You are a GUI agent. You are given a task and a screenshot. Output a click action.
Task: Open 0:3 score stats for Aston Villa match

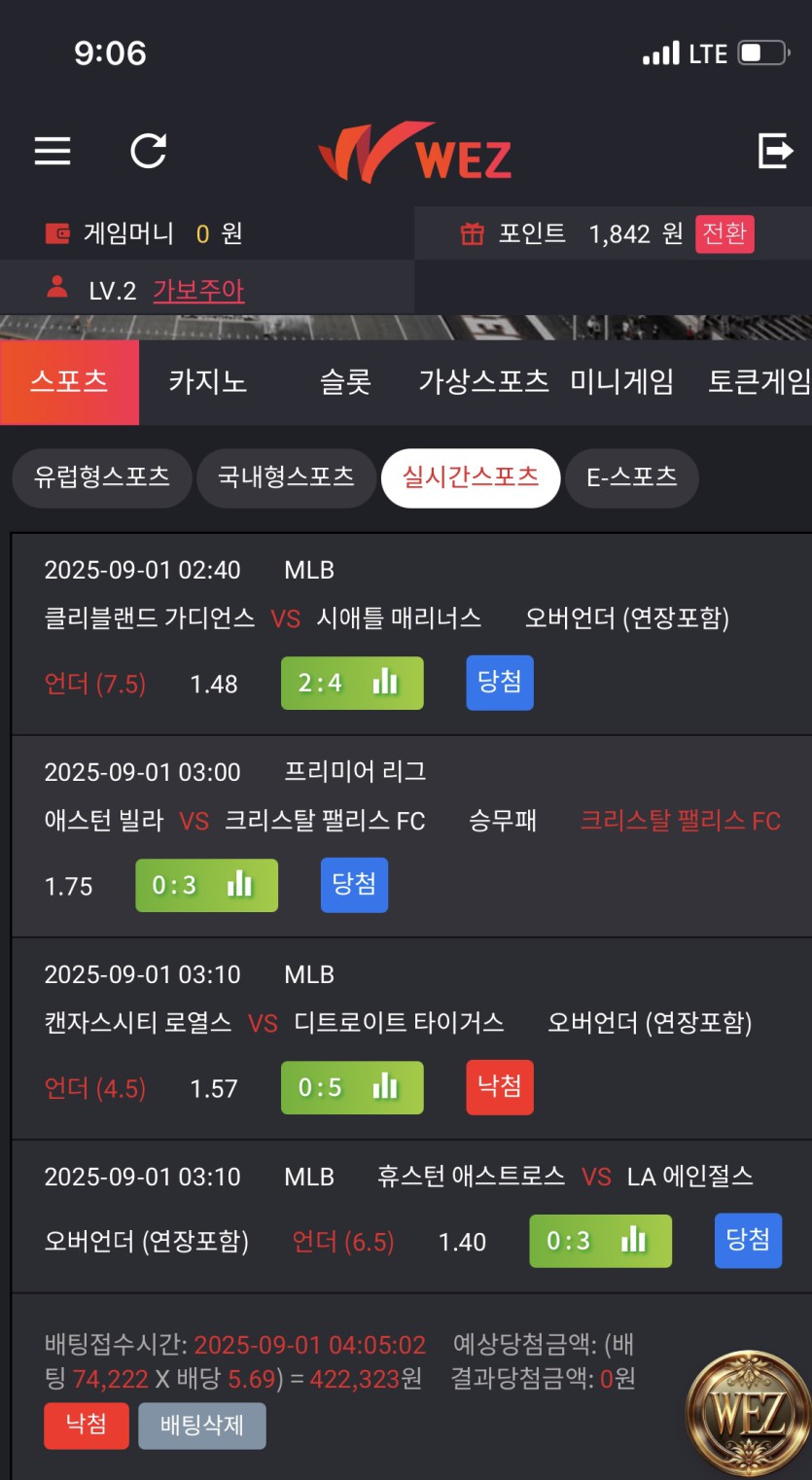(206, 885)
